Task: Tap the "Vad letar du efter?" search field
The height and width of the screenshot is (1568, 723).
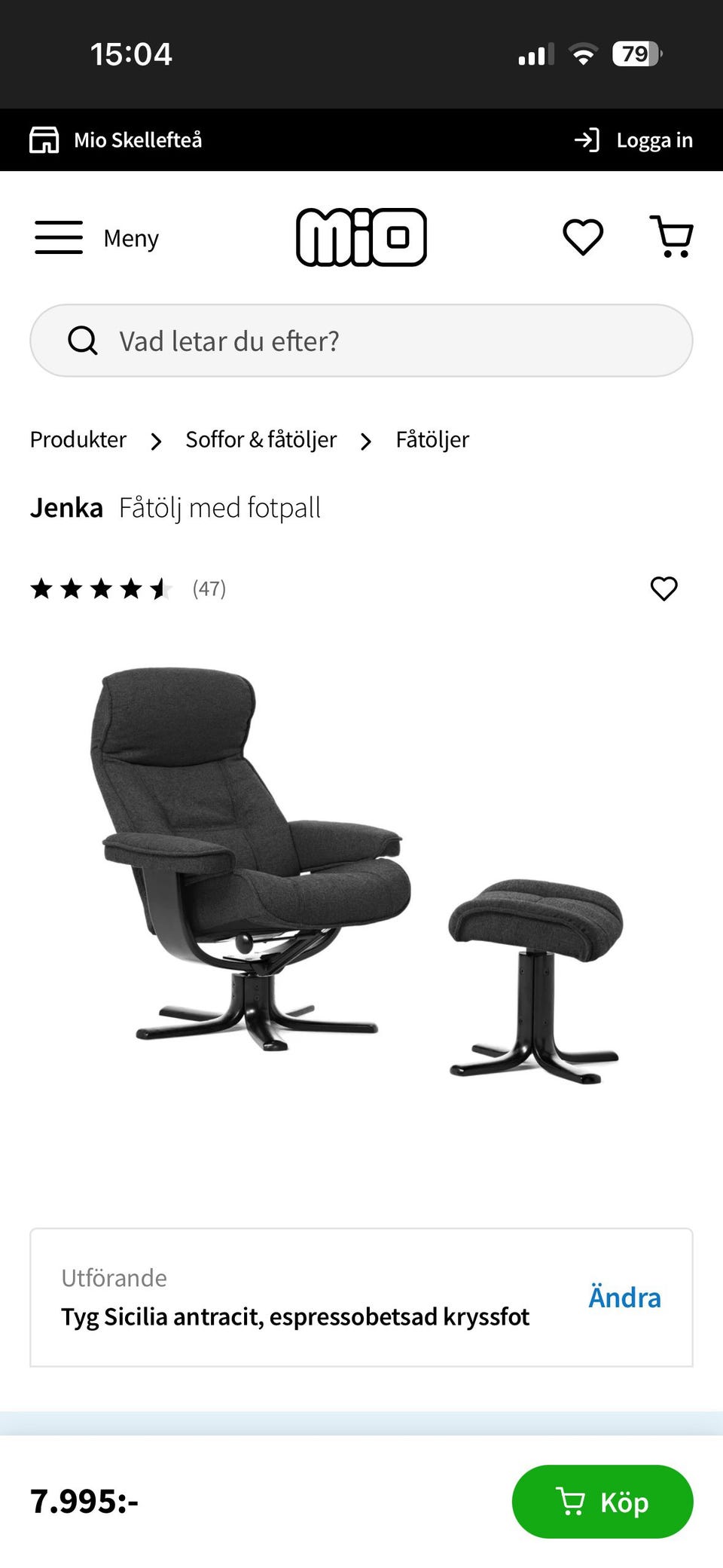Action: tap(361, 341)
